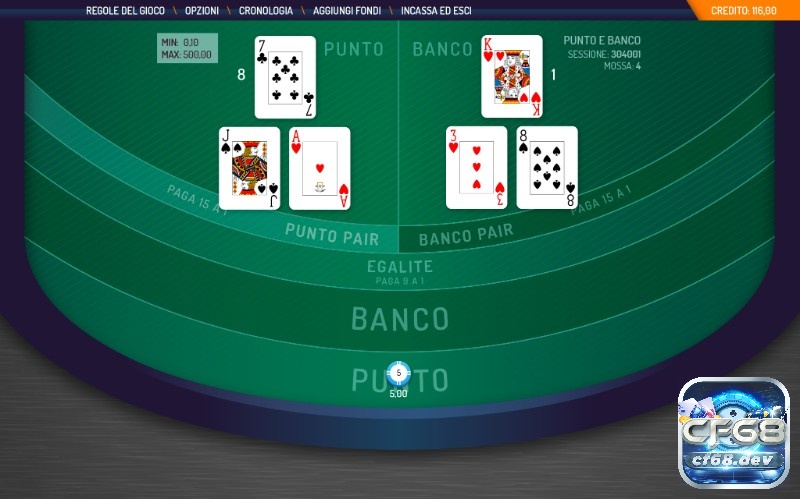800x499 pixels.
Task: Open the Opzioni menu
Action: coord(202,10)
